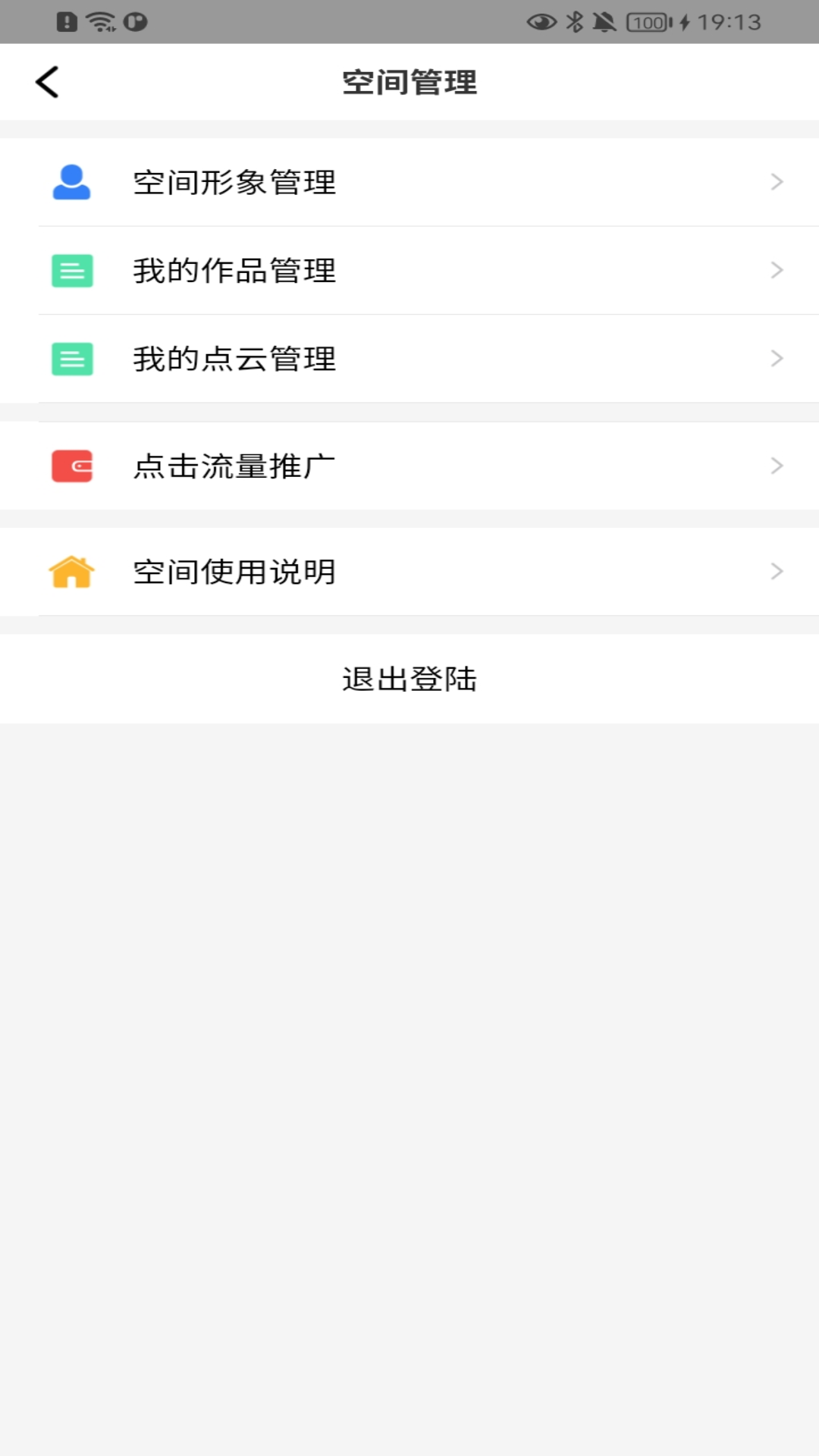The width and height of the screenshot is (819, 1456).
Task: Tap the battery indicator showing 100
Action: point(644,22)
